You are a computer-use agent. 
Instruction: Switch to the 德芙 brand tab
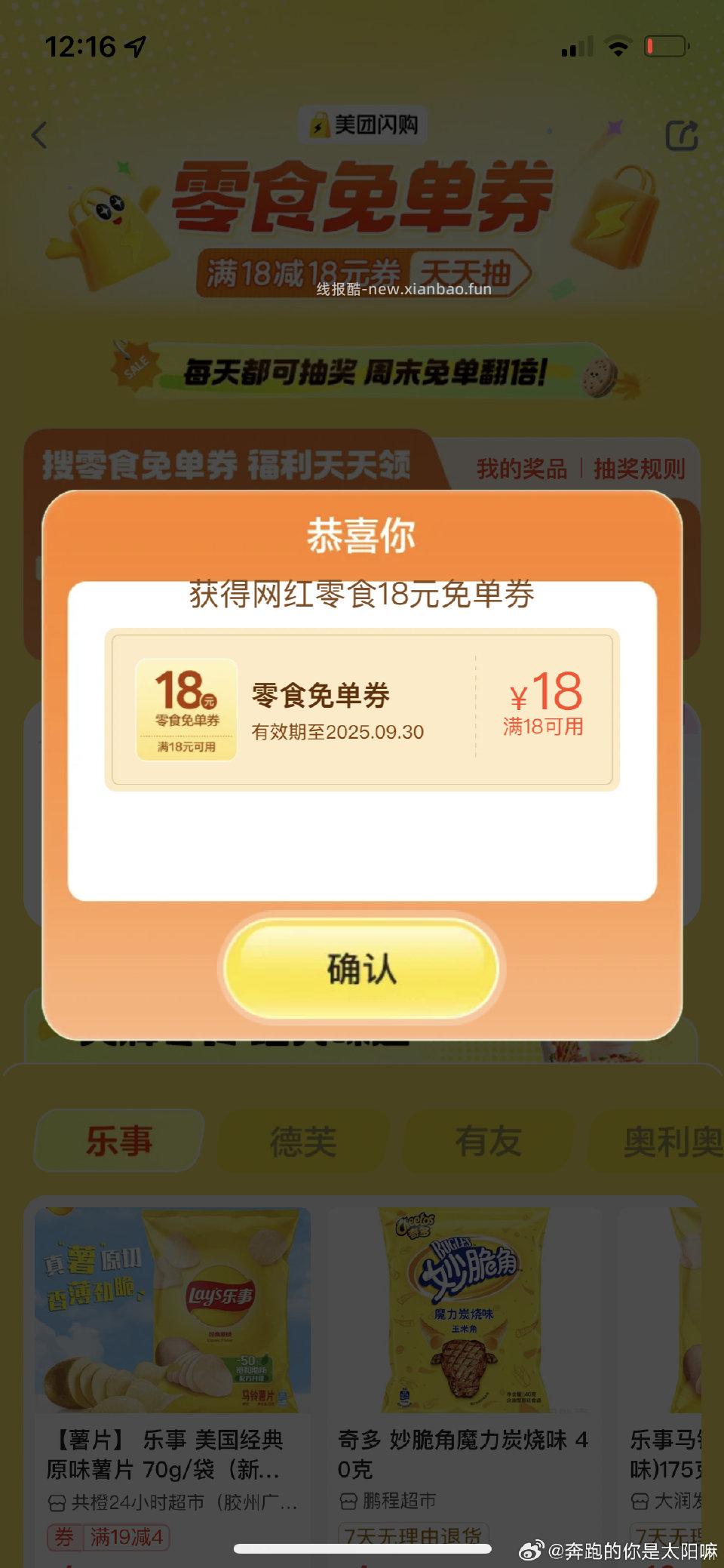(x=305, y=1142)
